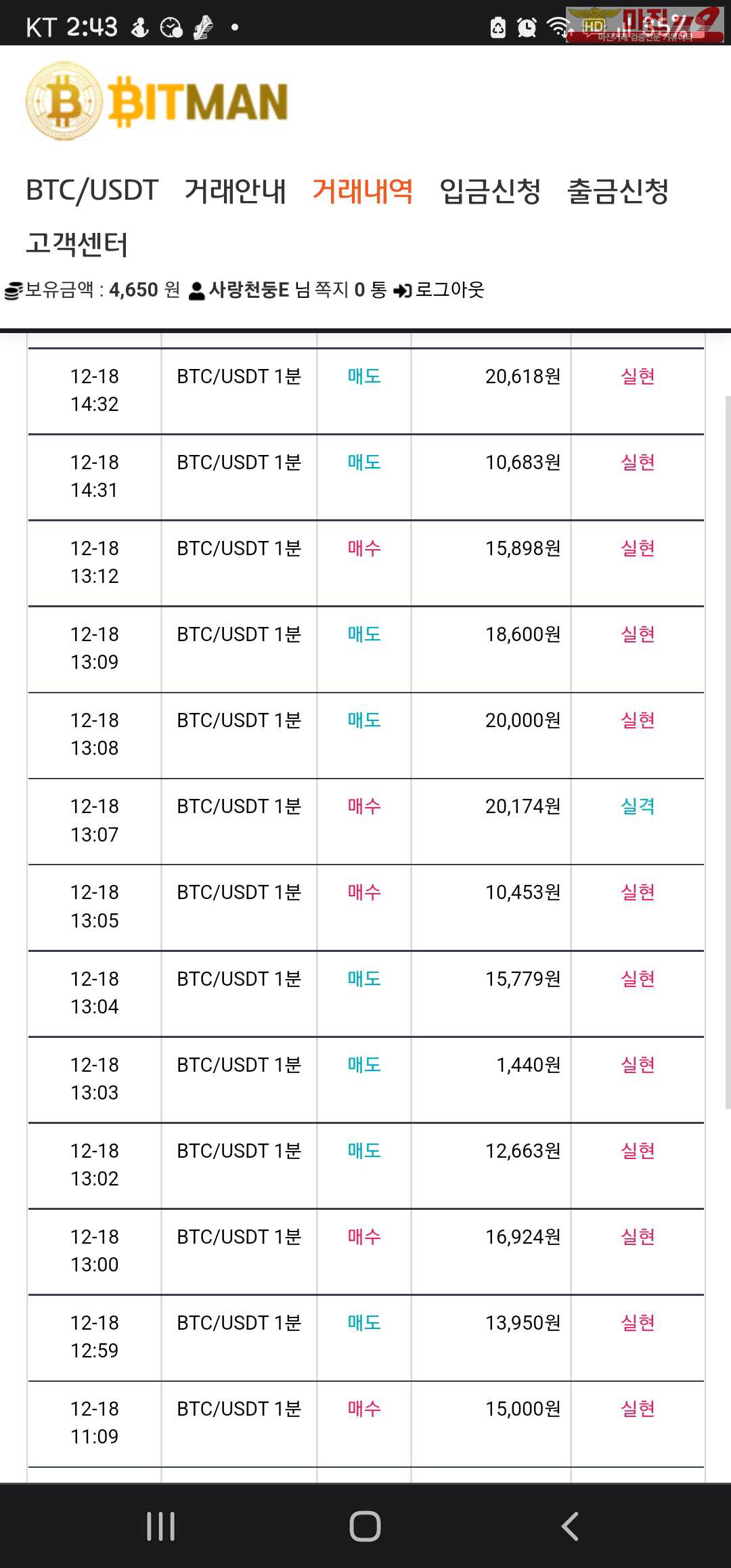Go to 출금신청 withdrawal request
This screenshot has height=1568, width=731.
tap(618, 190)
